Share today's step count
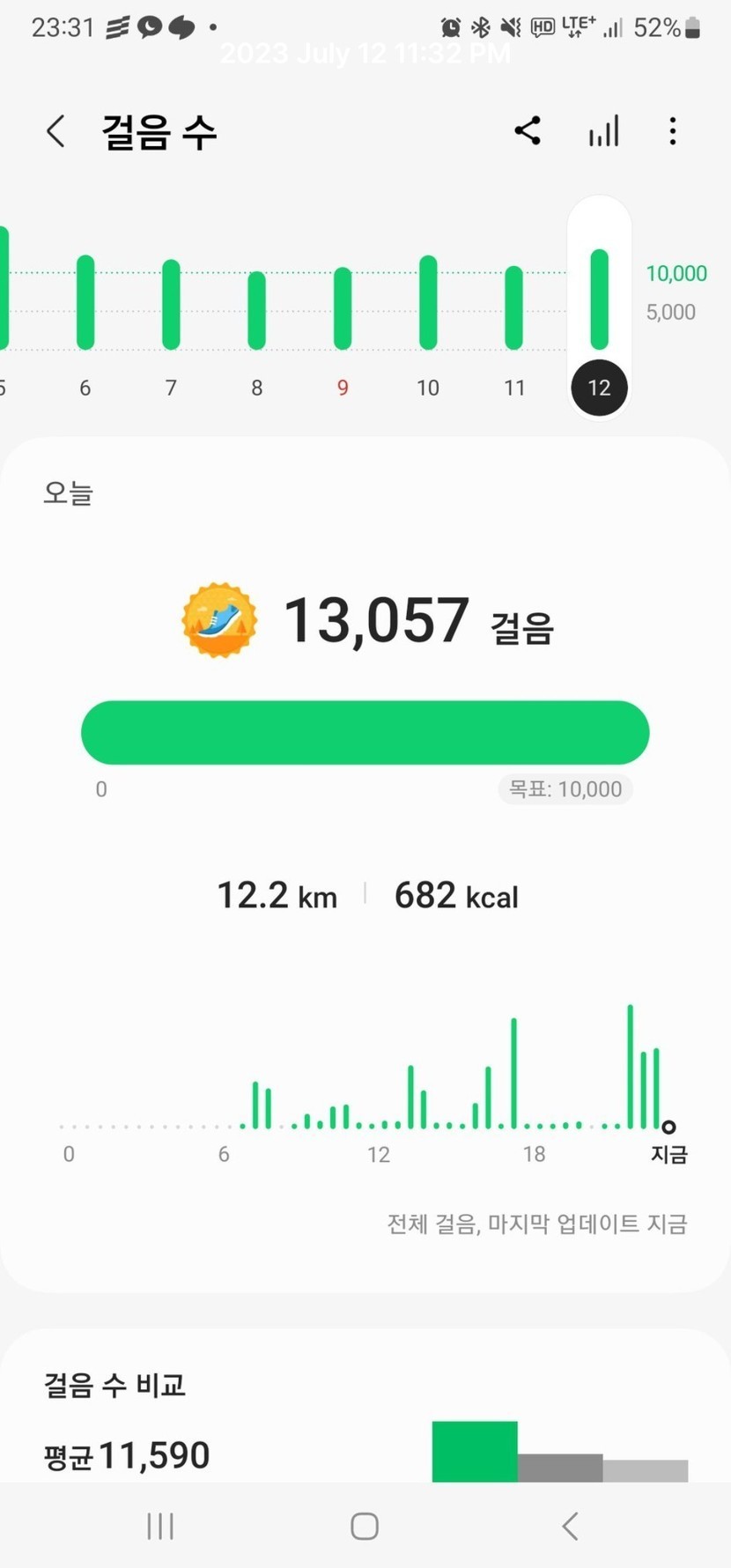Screen dimensions: 731x1568 coord(528,131)
